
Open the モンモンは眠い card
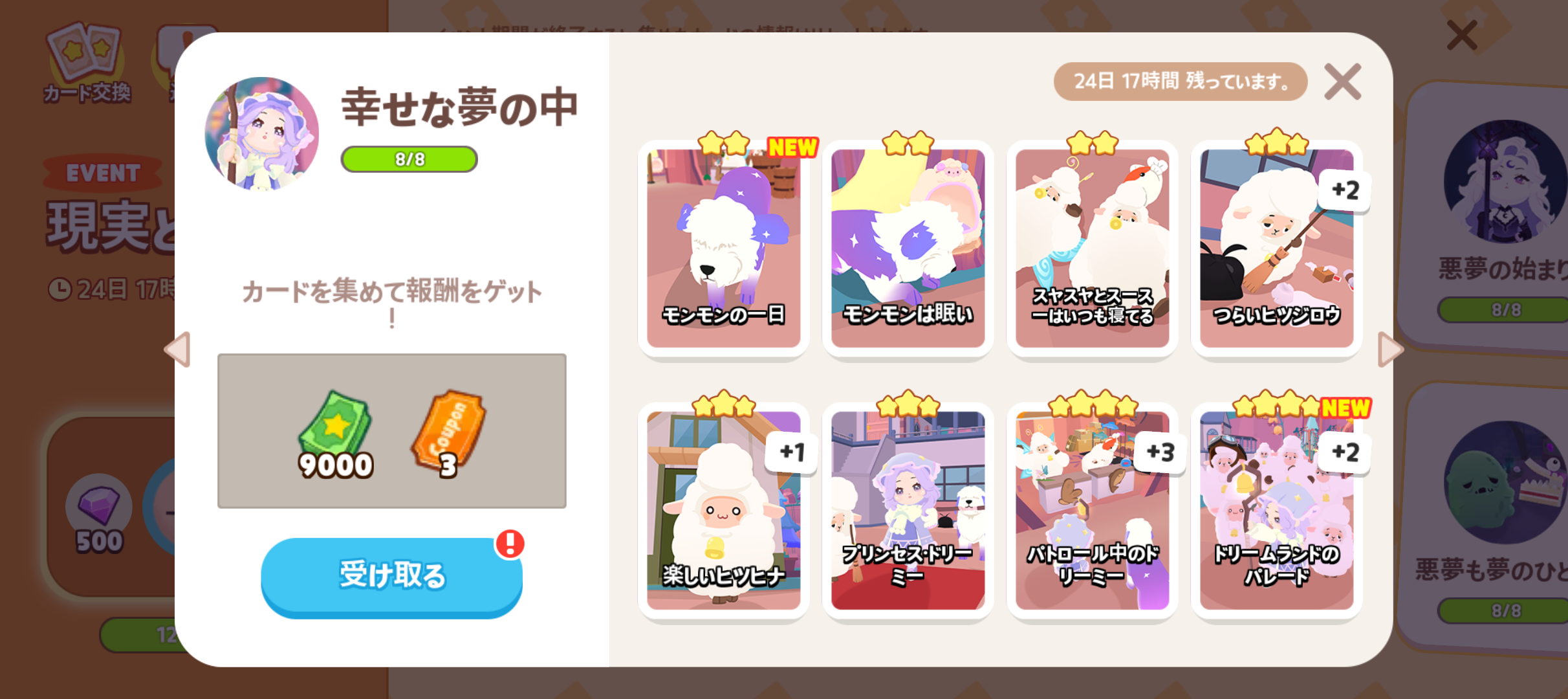pyautogui.click(x=908, y=249)
